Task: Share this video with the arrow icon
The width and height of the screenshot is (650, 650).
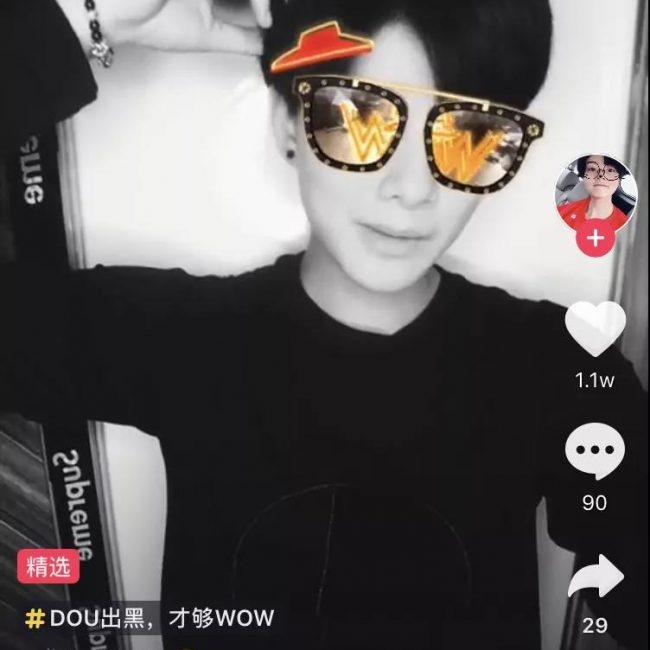Action: tap(595, 578)
